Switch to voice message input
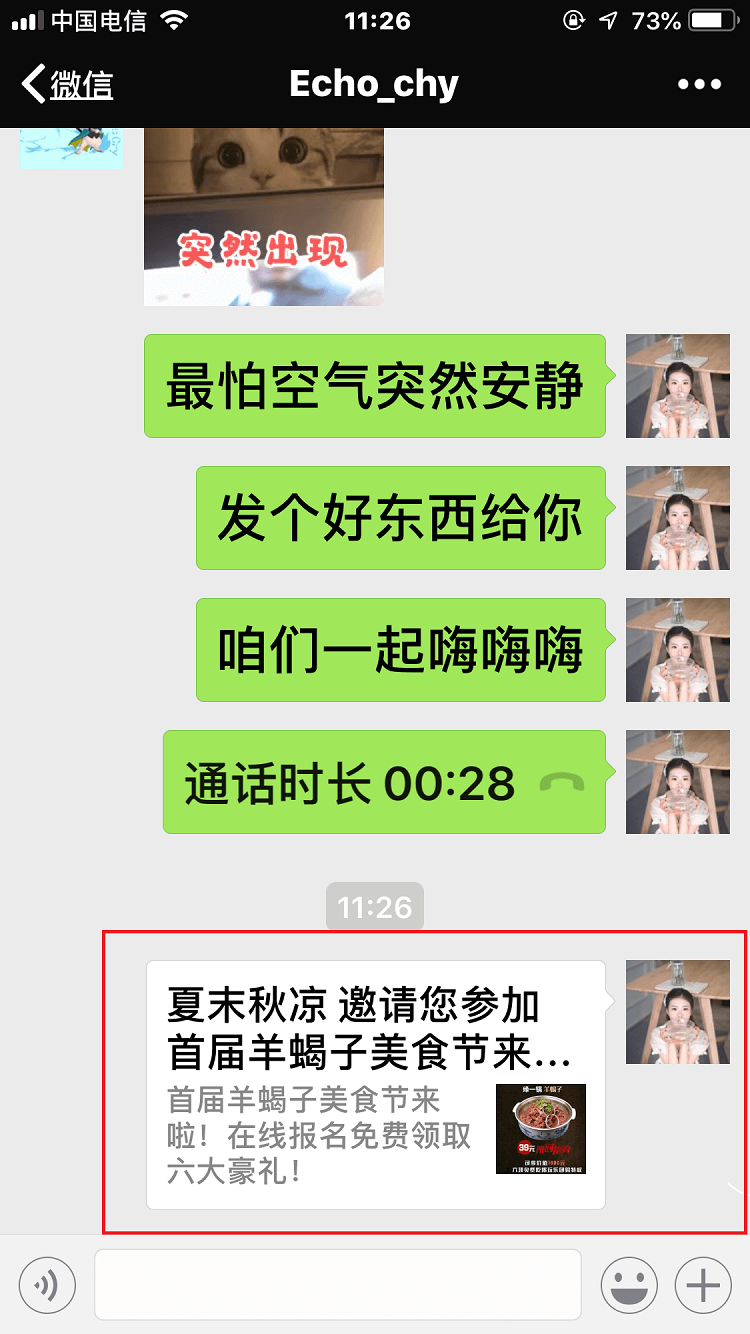 pos(47,1284)
